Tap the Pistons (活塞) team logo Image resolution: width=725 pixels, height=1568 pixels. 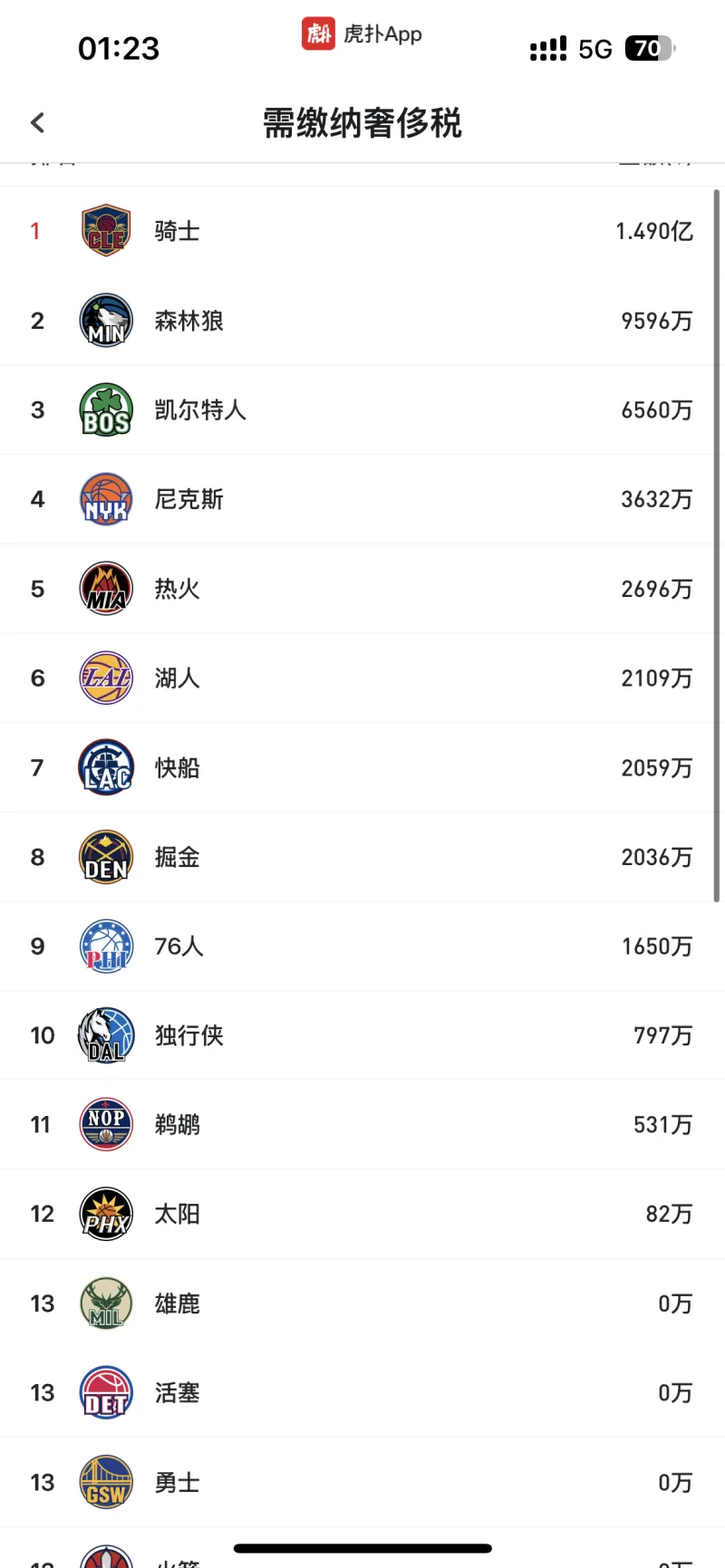pos(106,1393)
